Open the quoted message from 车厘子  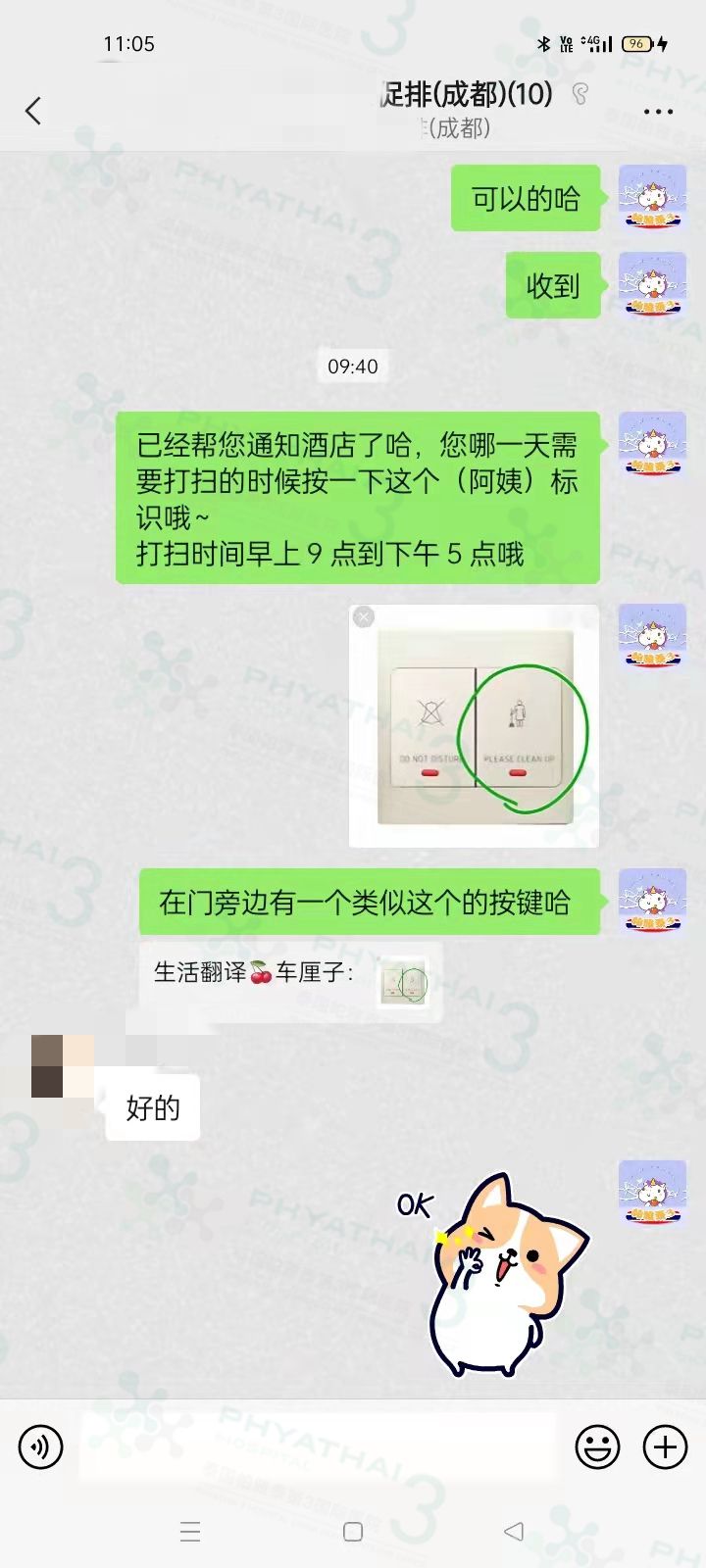(290, 982)
